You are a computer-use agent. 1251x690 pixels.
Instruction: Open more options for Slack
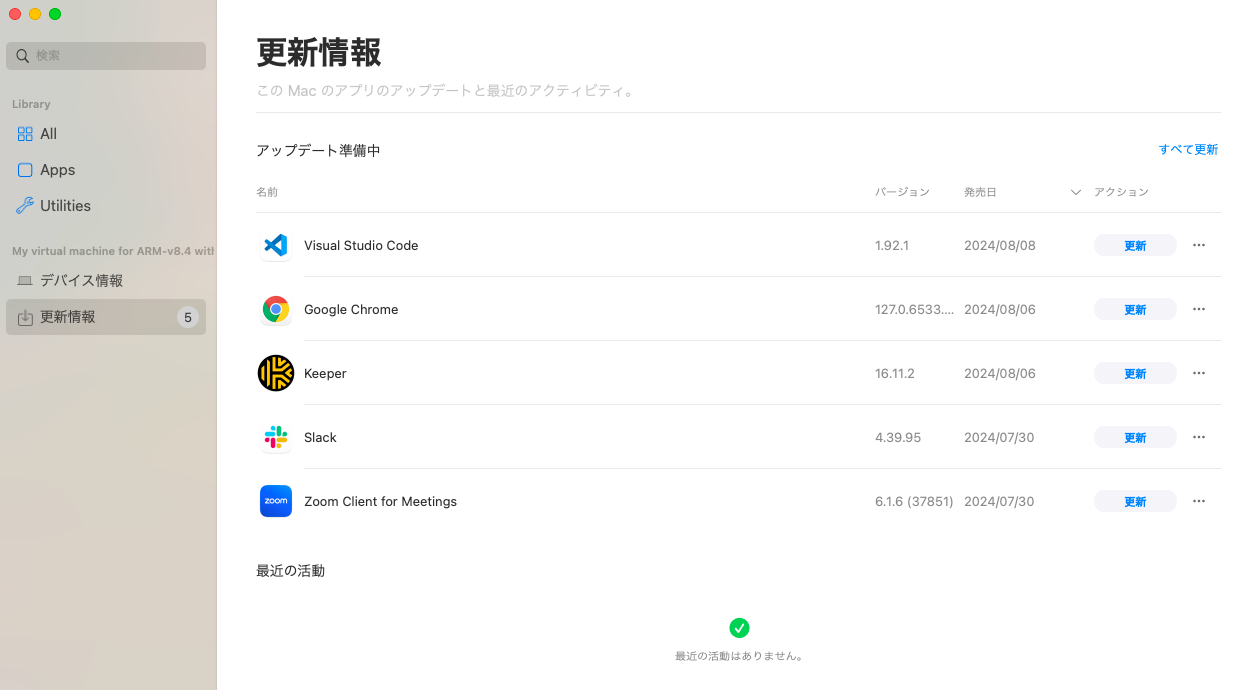(1199, 437)
